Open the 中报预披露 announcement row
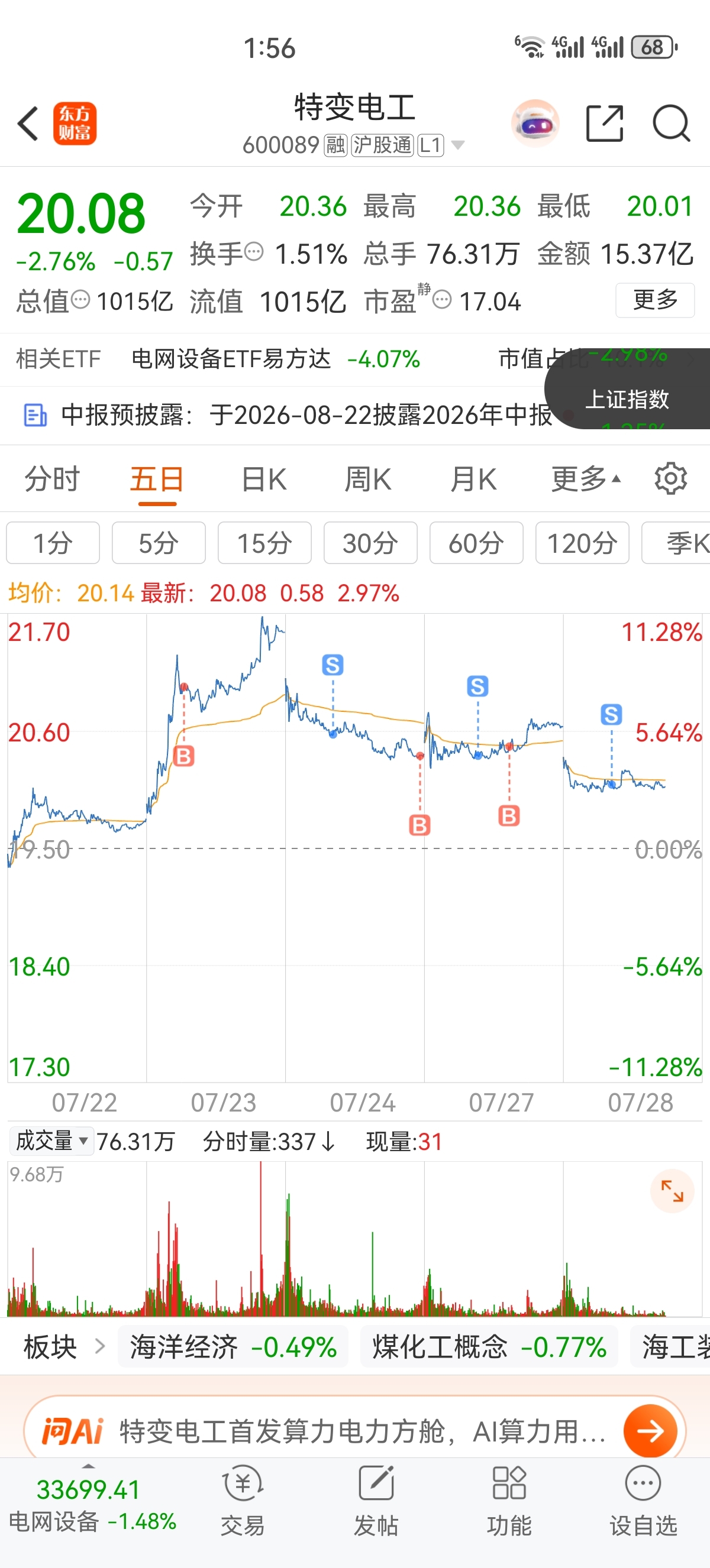This screenshot has height=1568, width=710. pos(286,416)
